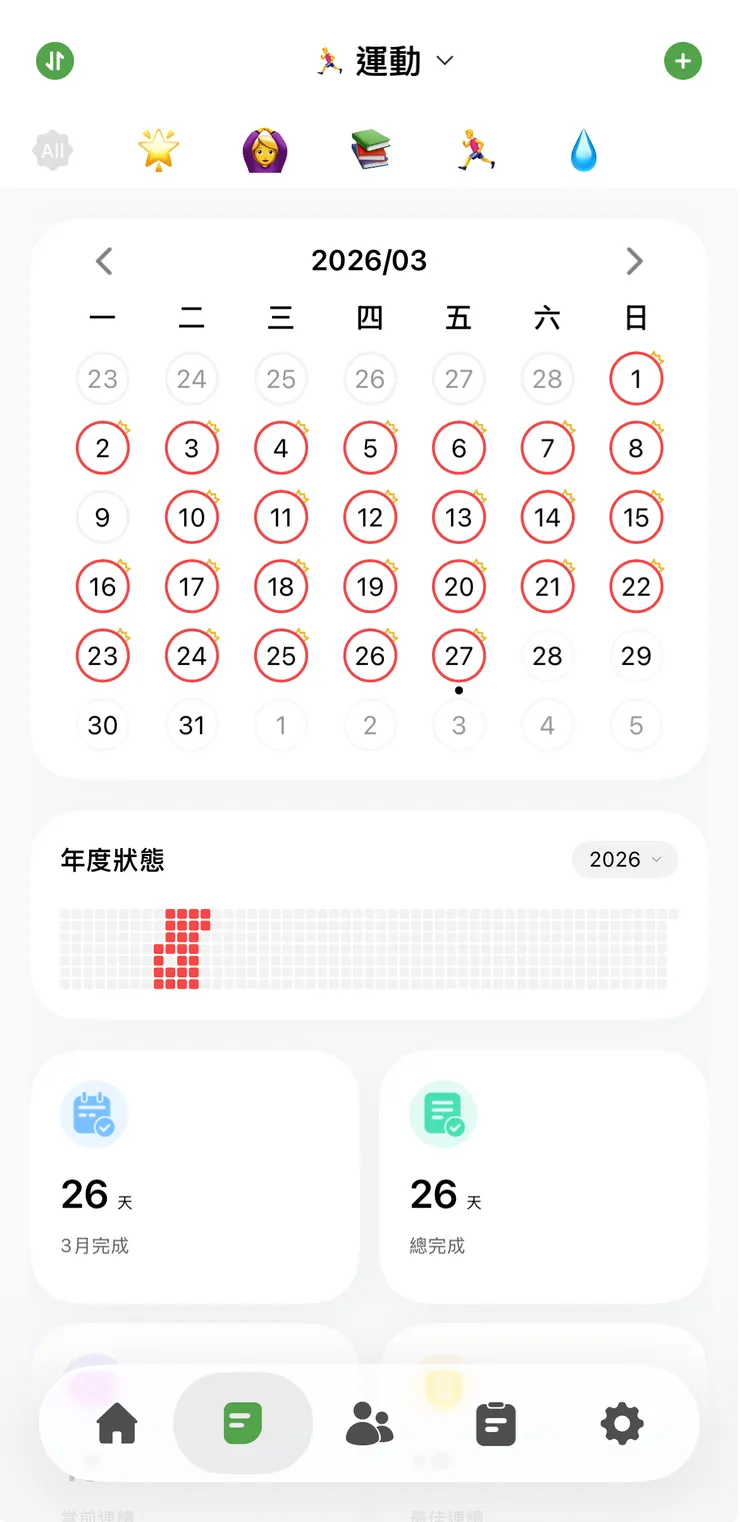
Task: Go back to February with the left arrow
Action: pos(104,261)
